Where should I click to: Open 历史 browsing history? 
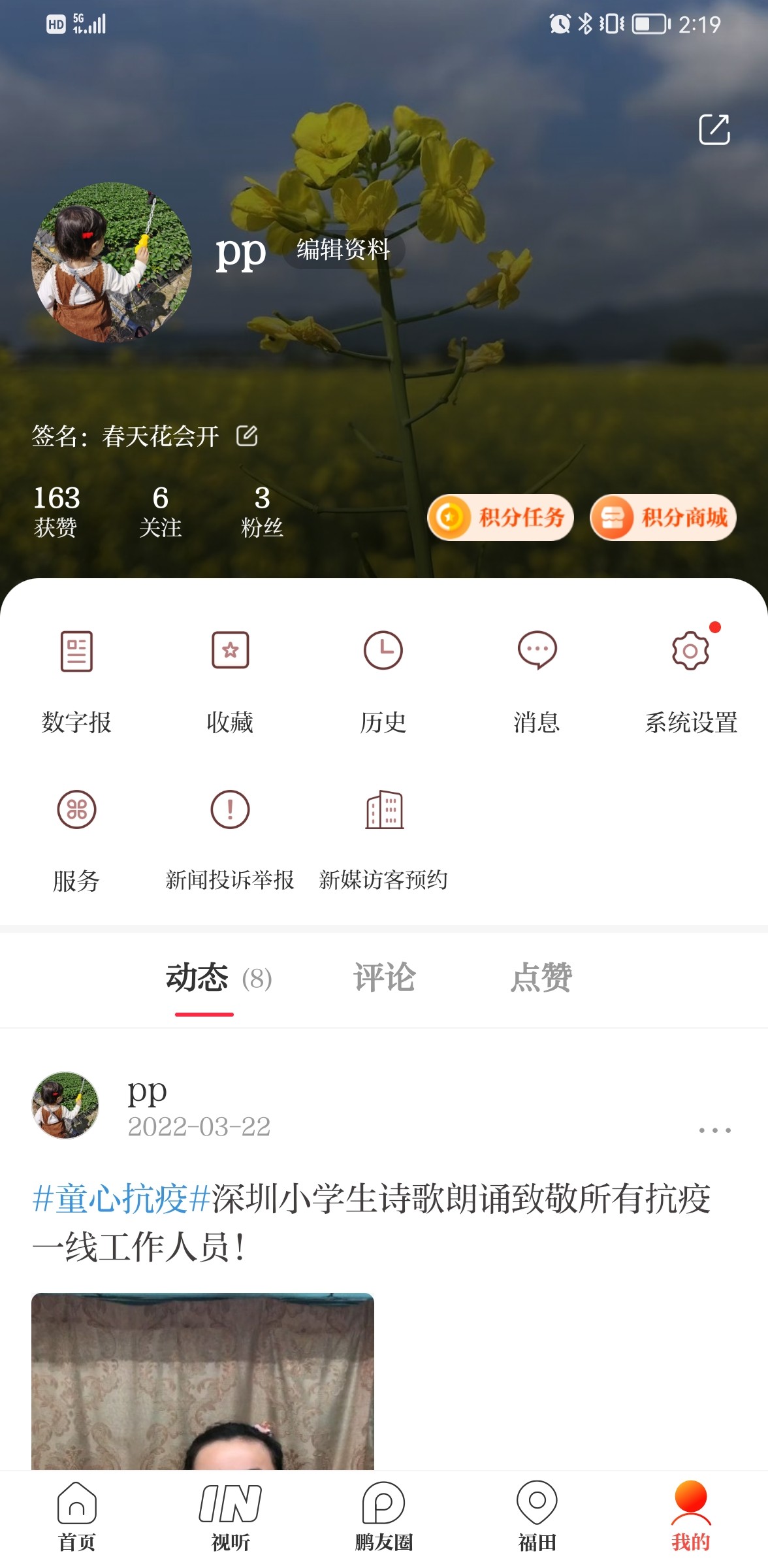pyautogui.click(x=383, y=679)
